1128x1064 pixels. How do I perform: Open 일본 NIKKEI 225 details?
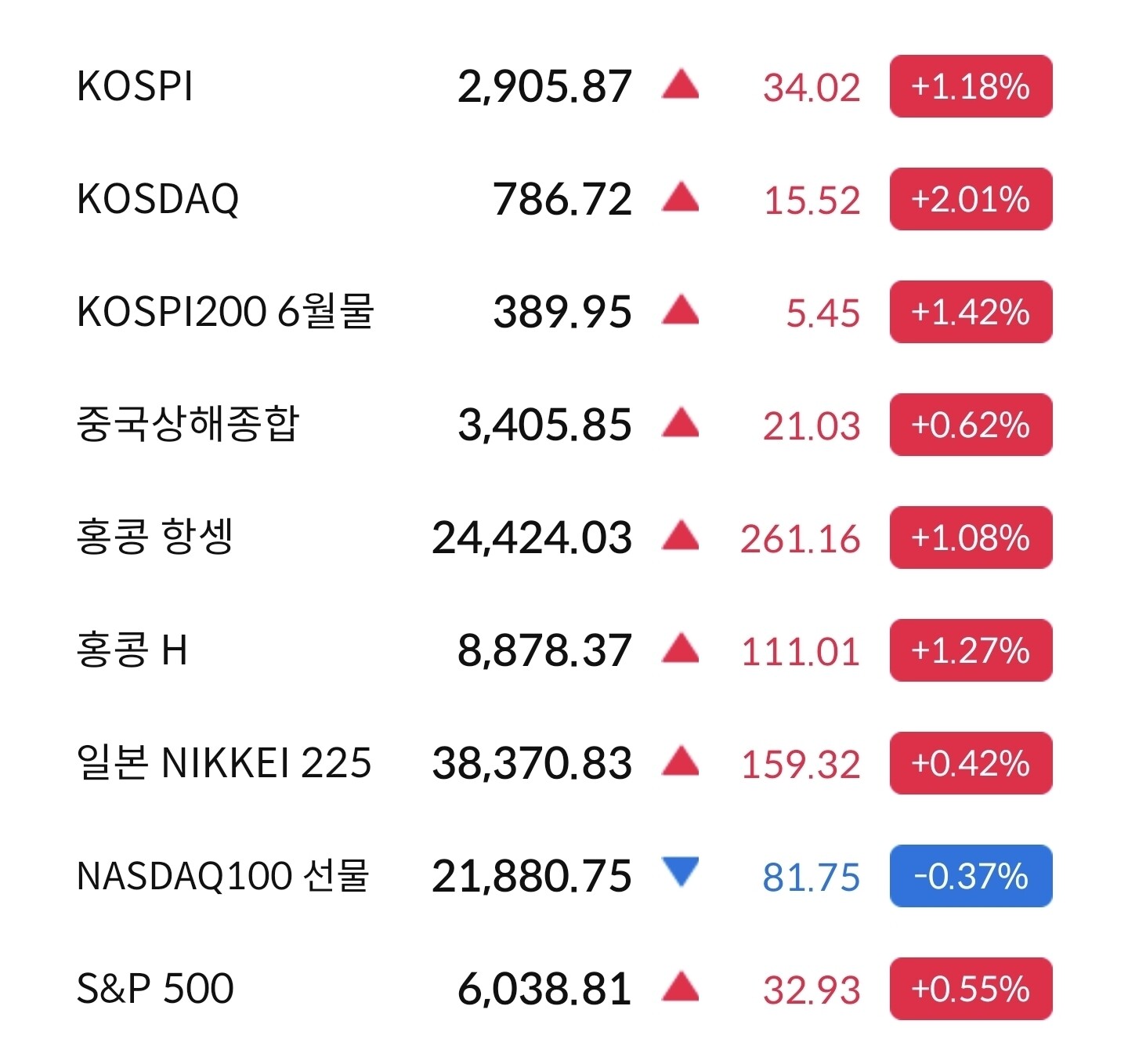click(x=224, y=763)
